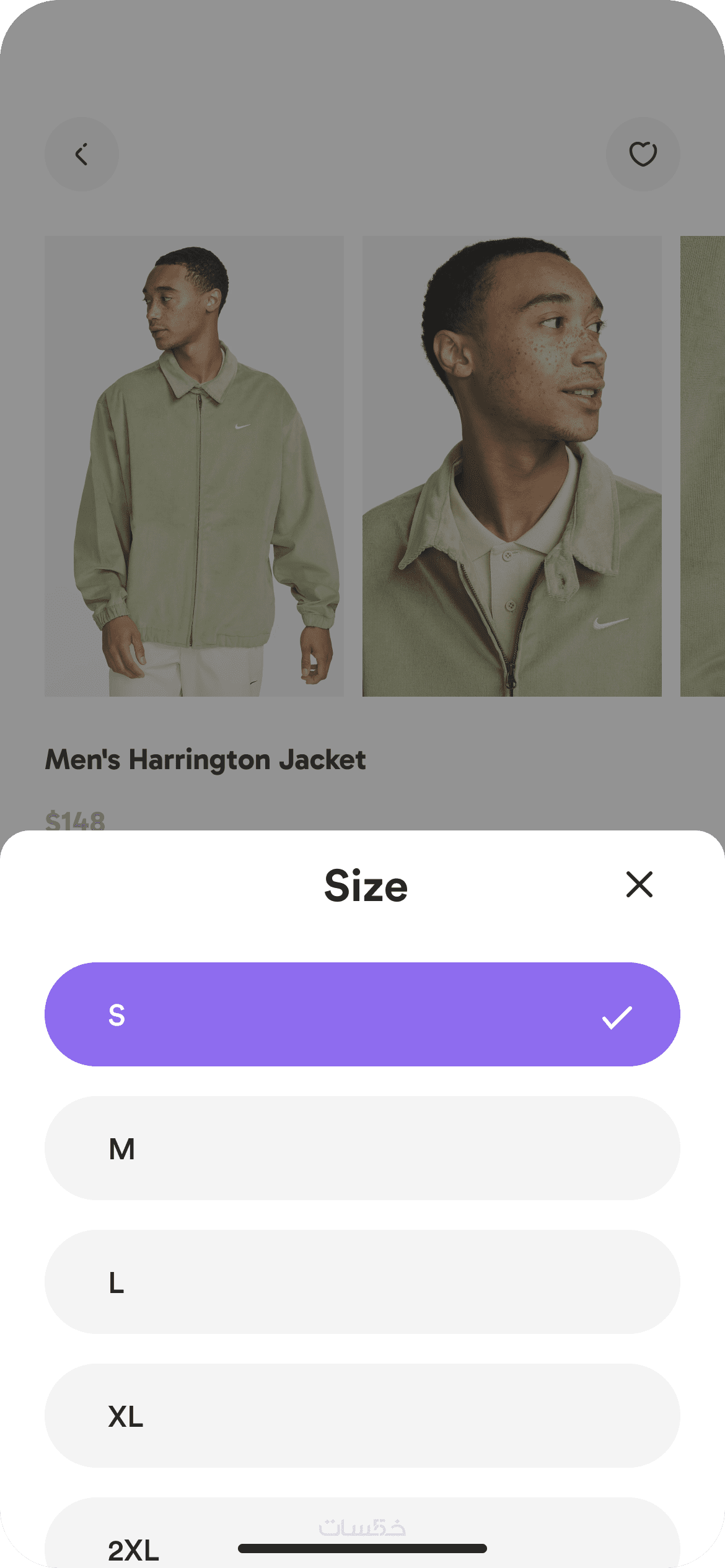Choose size M
725x1568 pixels.
coord(362,1149)
